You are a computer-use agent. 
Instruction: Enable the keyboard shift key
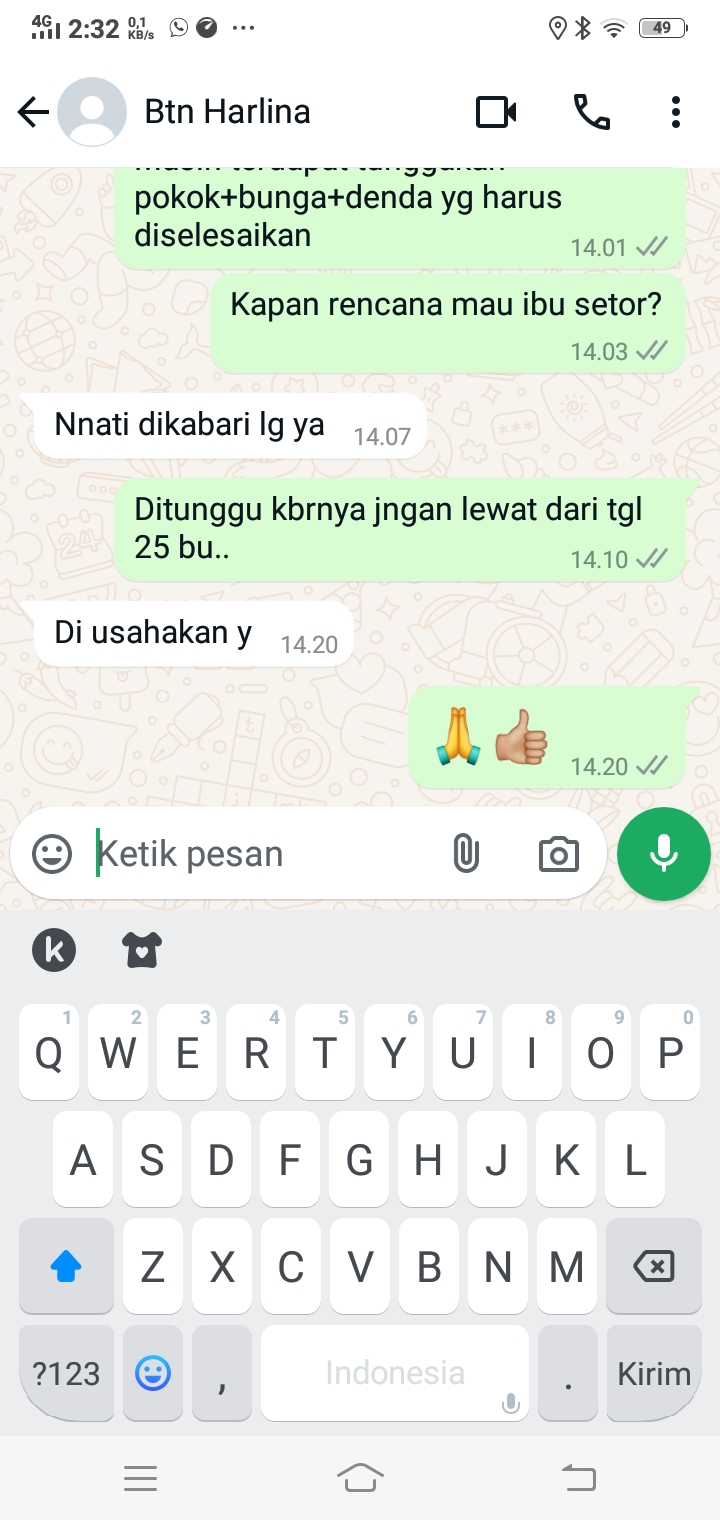[66, 1267]
